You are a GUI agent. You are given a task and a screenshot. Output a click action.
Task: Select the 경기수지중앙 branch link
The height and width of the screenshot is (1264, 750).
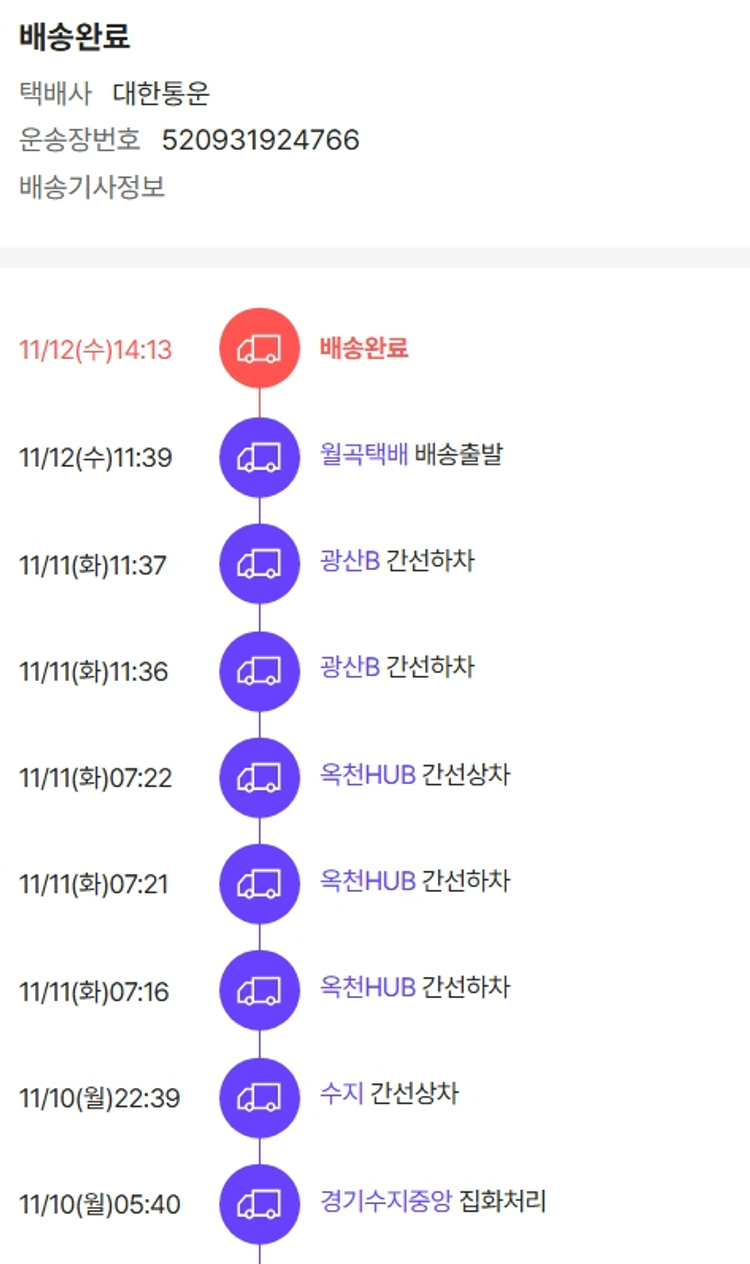[386, 1200]
